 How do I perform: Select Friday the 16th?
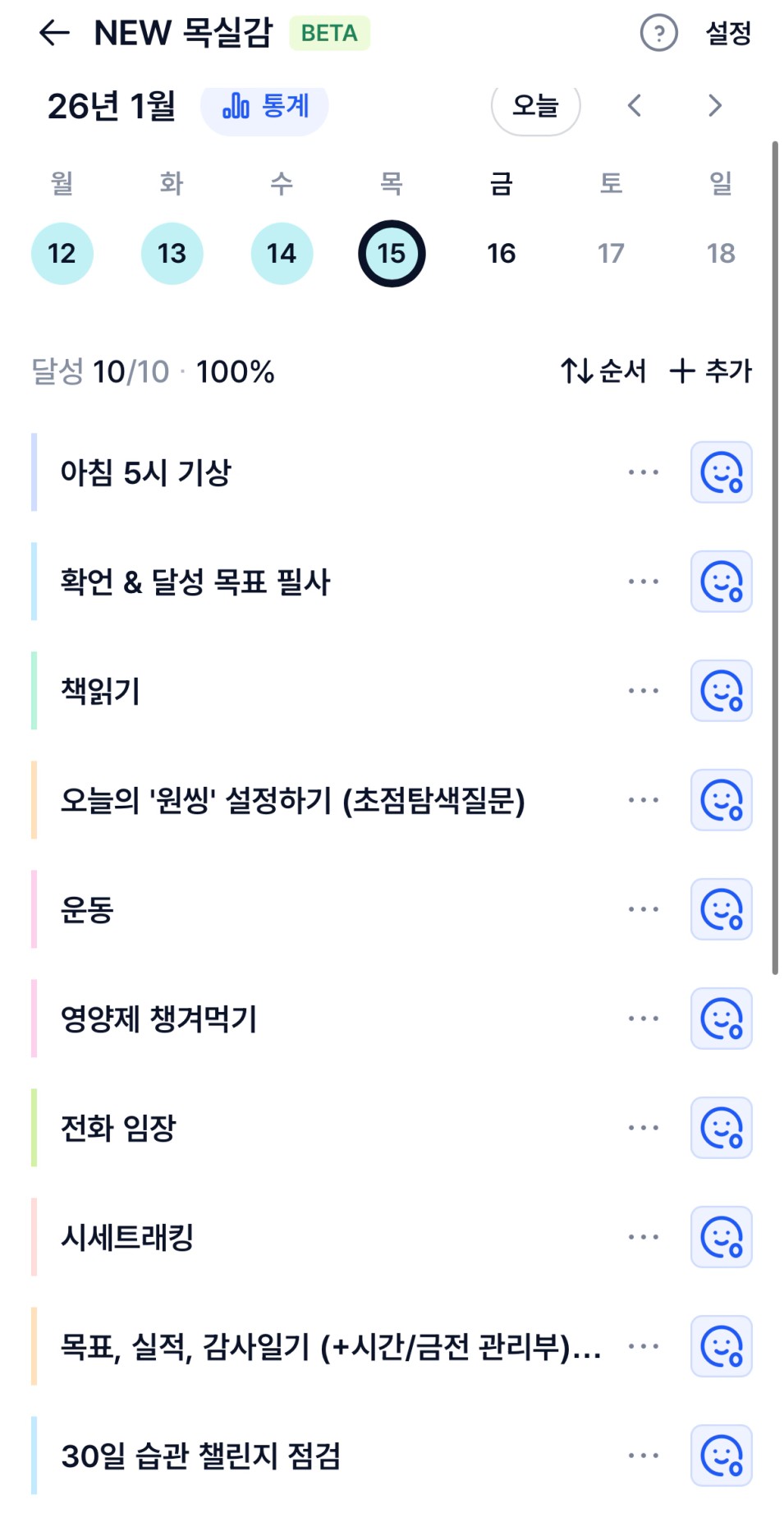pos(501,254)
